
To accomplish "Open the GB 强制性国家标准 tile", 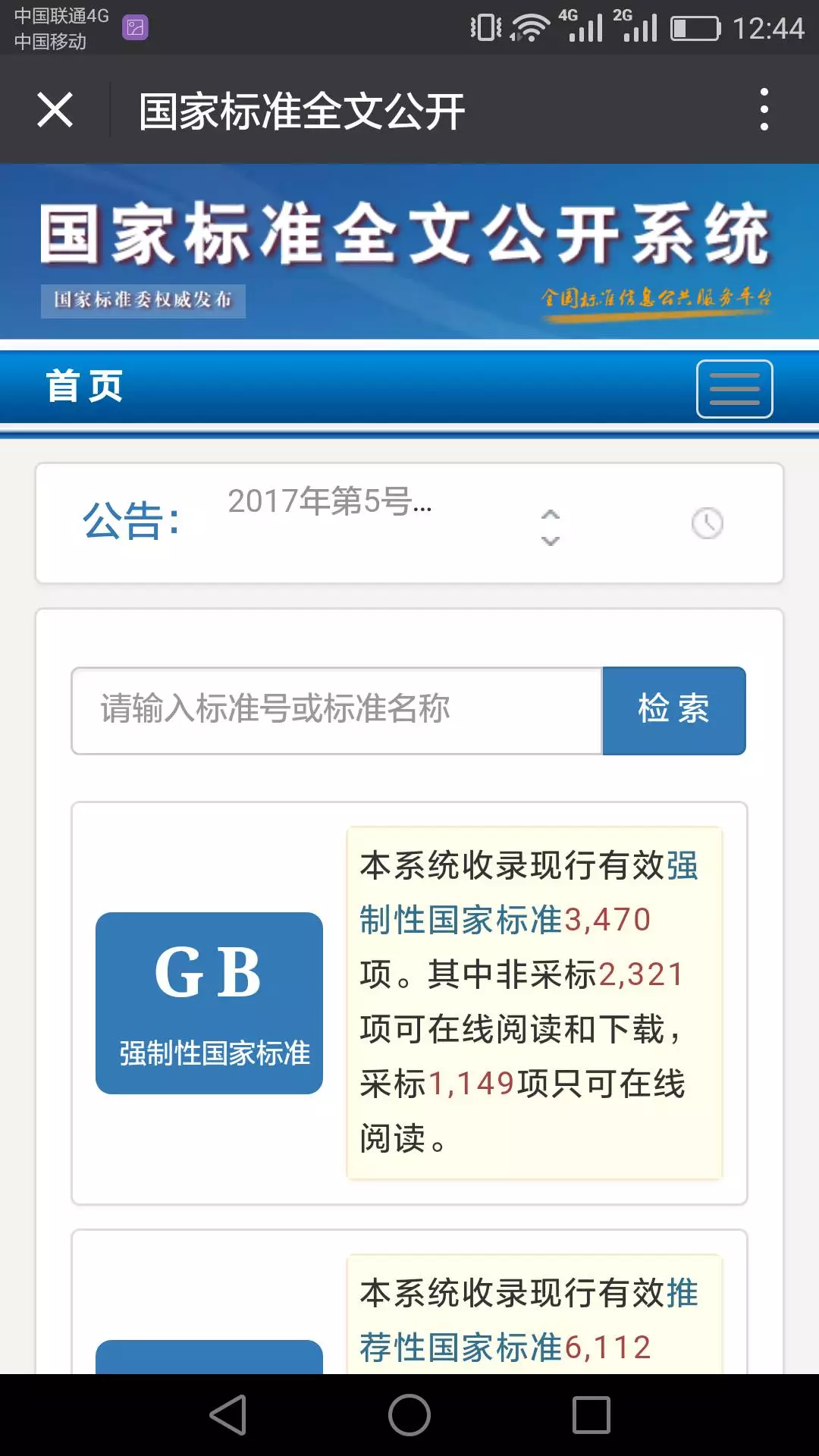I will coord(209,1003).
